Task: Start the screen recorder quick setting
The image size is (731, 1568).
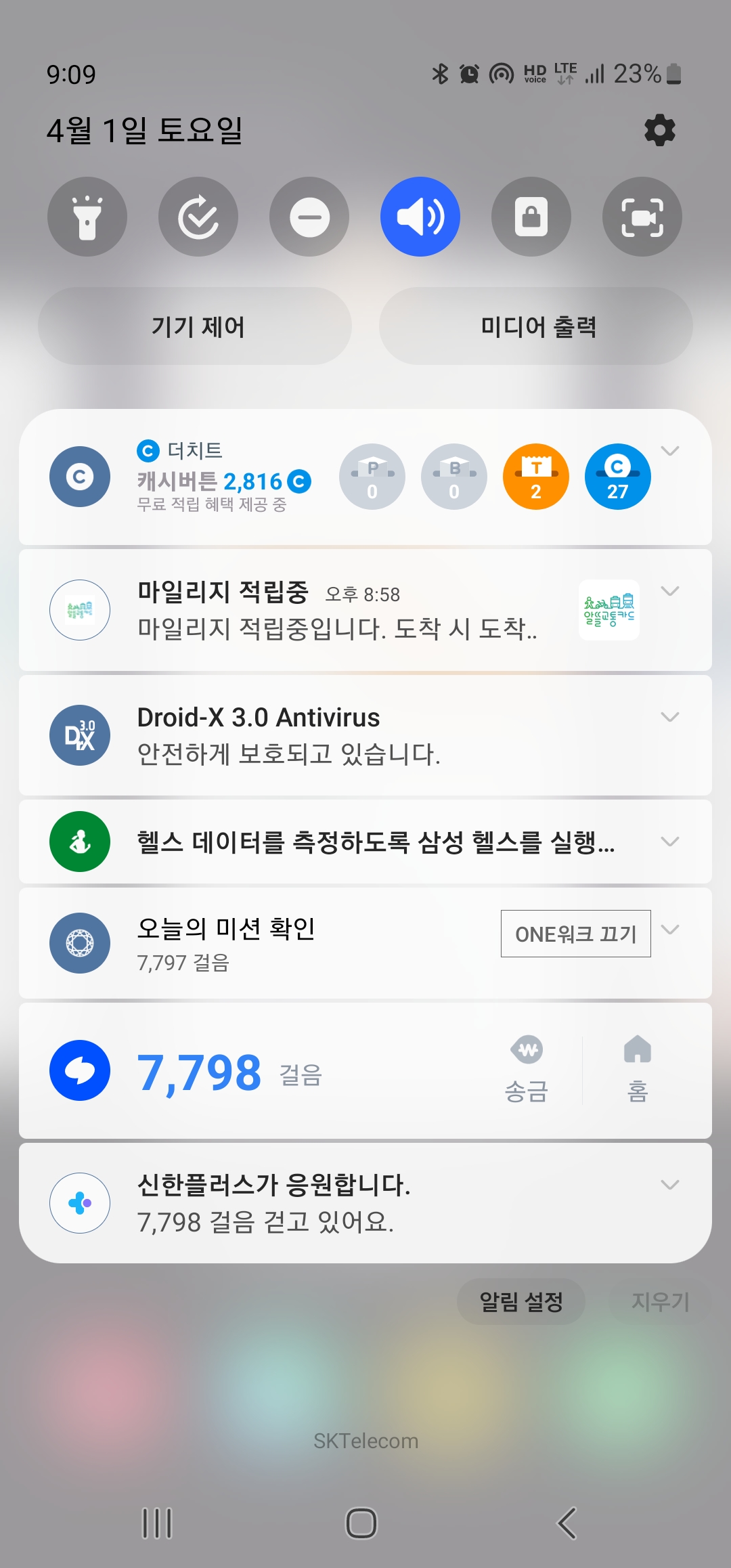Action: pos(642,217)
